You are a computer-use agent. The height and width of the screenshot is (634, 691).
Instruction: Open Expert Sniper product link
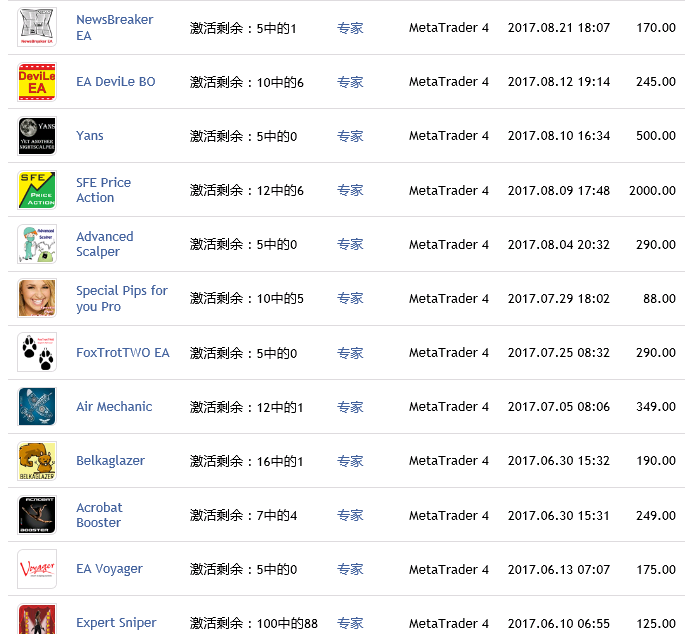coord(116,623)
